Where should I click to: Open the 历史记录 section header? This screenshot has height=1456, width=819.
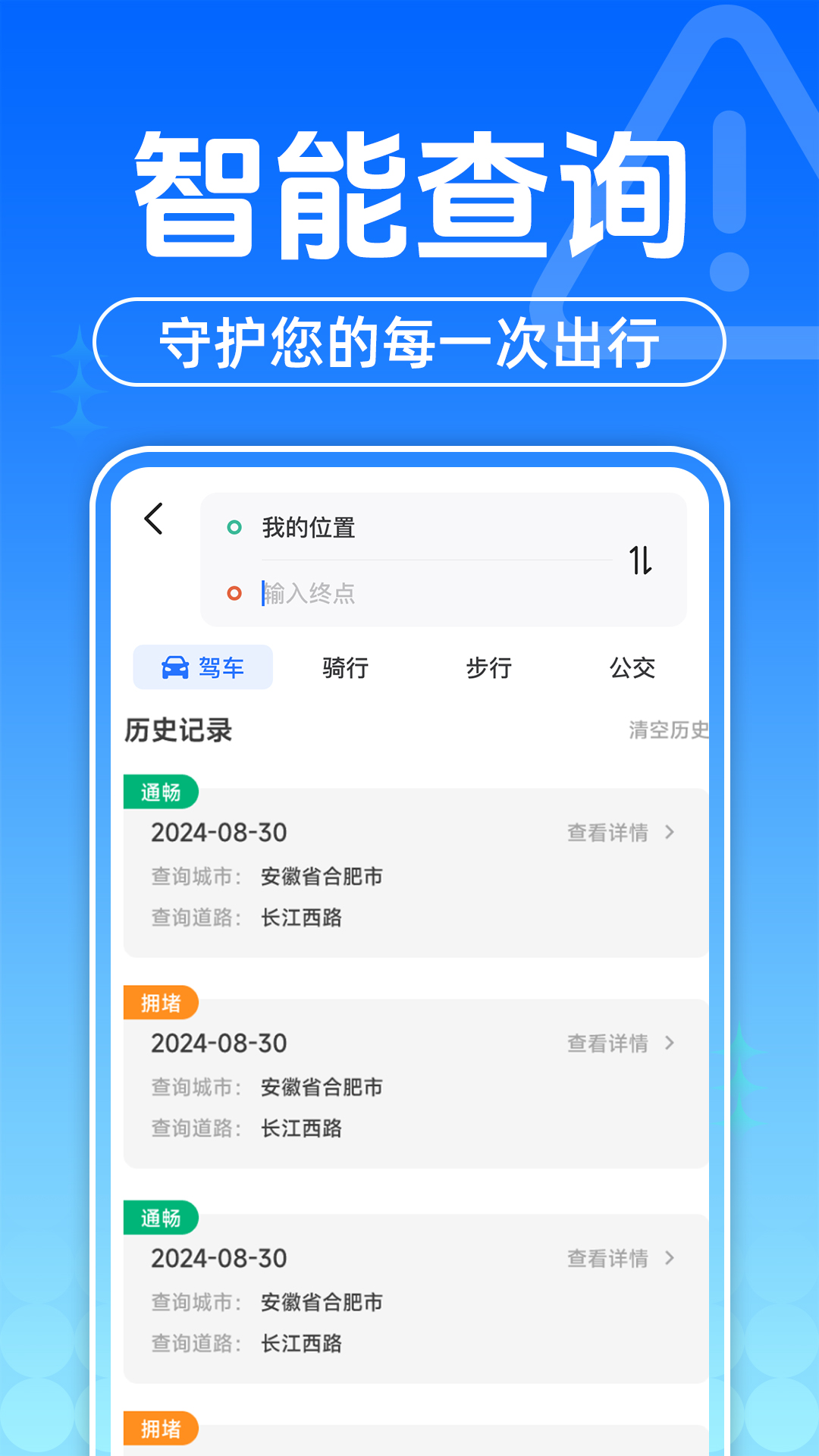pos(177,730)
